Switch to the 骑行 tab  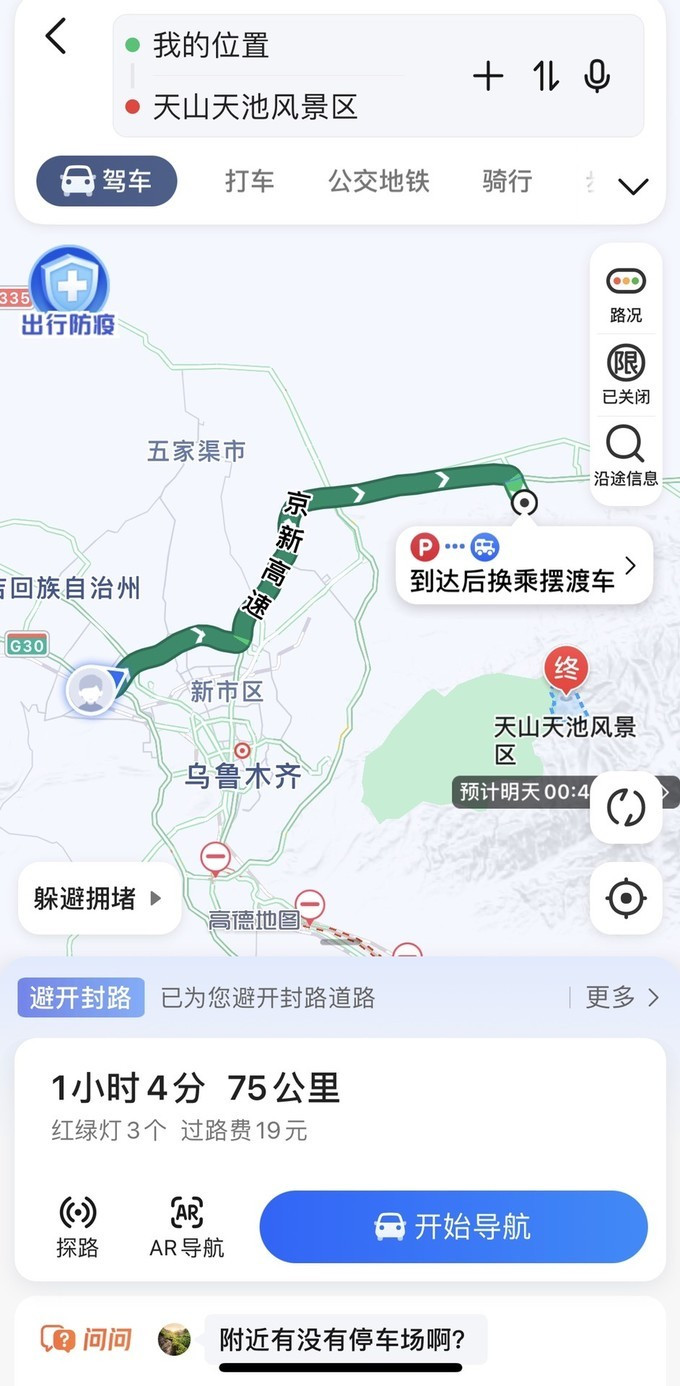[507, 181]
